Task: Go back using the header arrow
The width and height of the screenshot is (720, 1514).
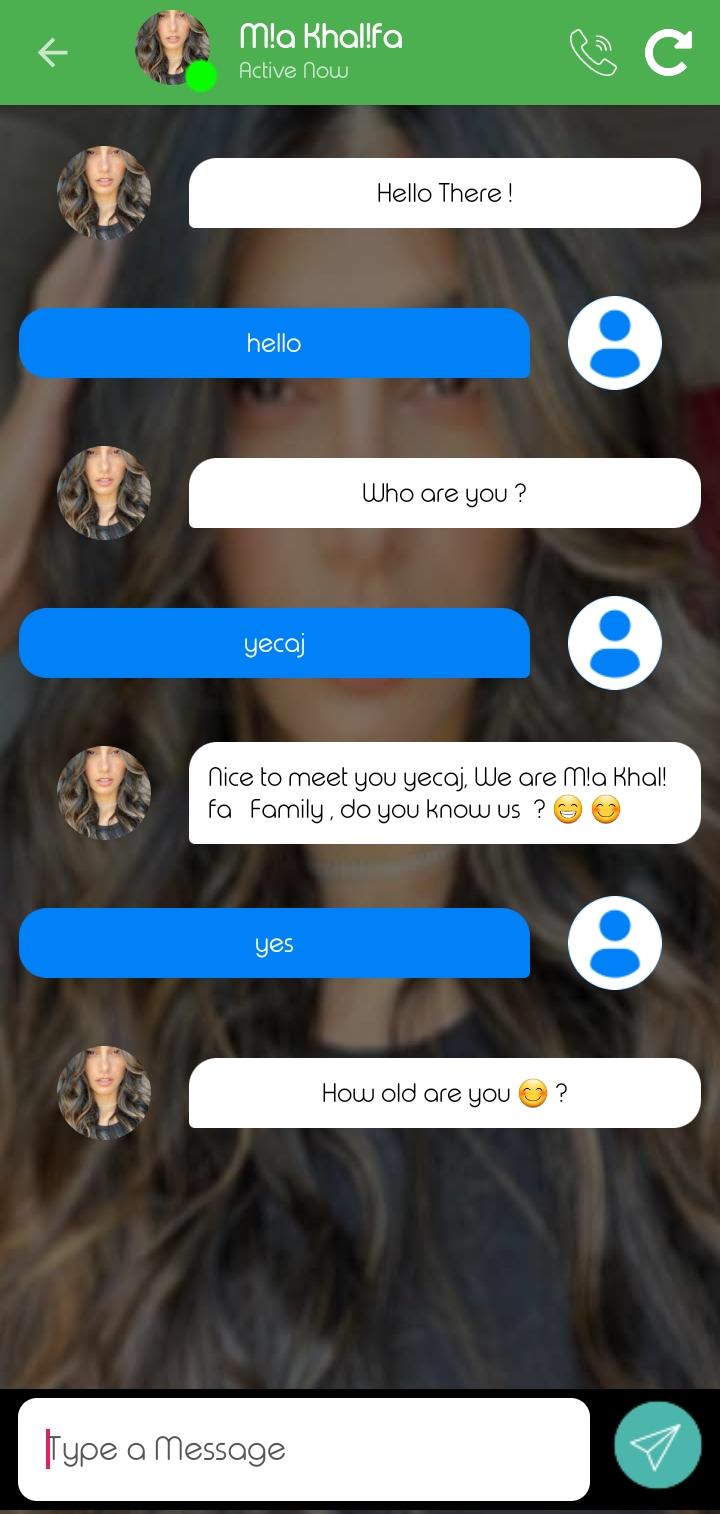Action: click(x=52, y=52)
